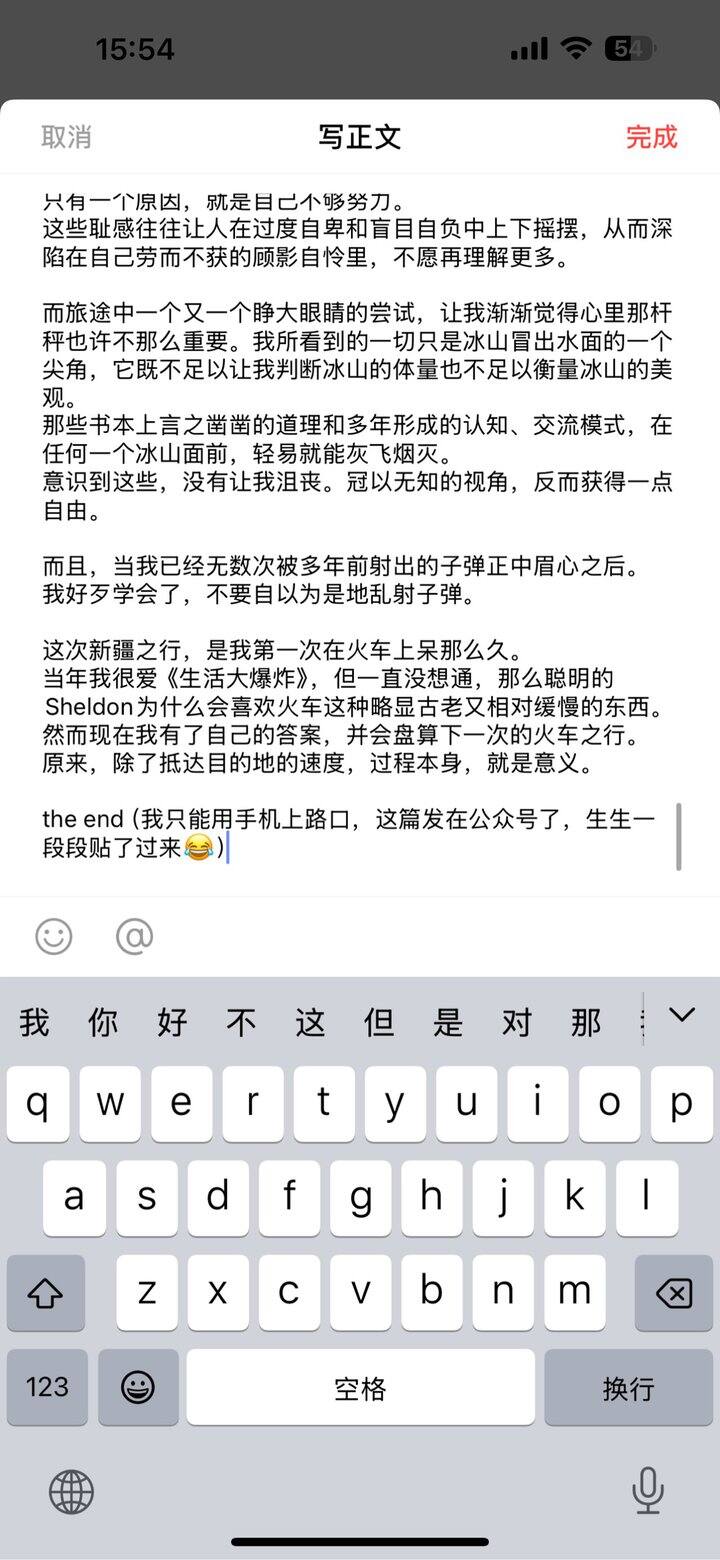Switch to the 123 number keyboard
The width and height of the screenshot is (720, 1560).
[x=47, y=1388]
